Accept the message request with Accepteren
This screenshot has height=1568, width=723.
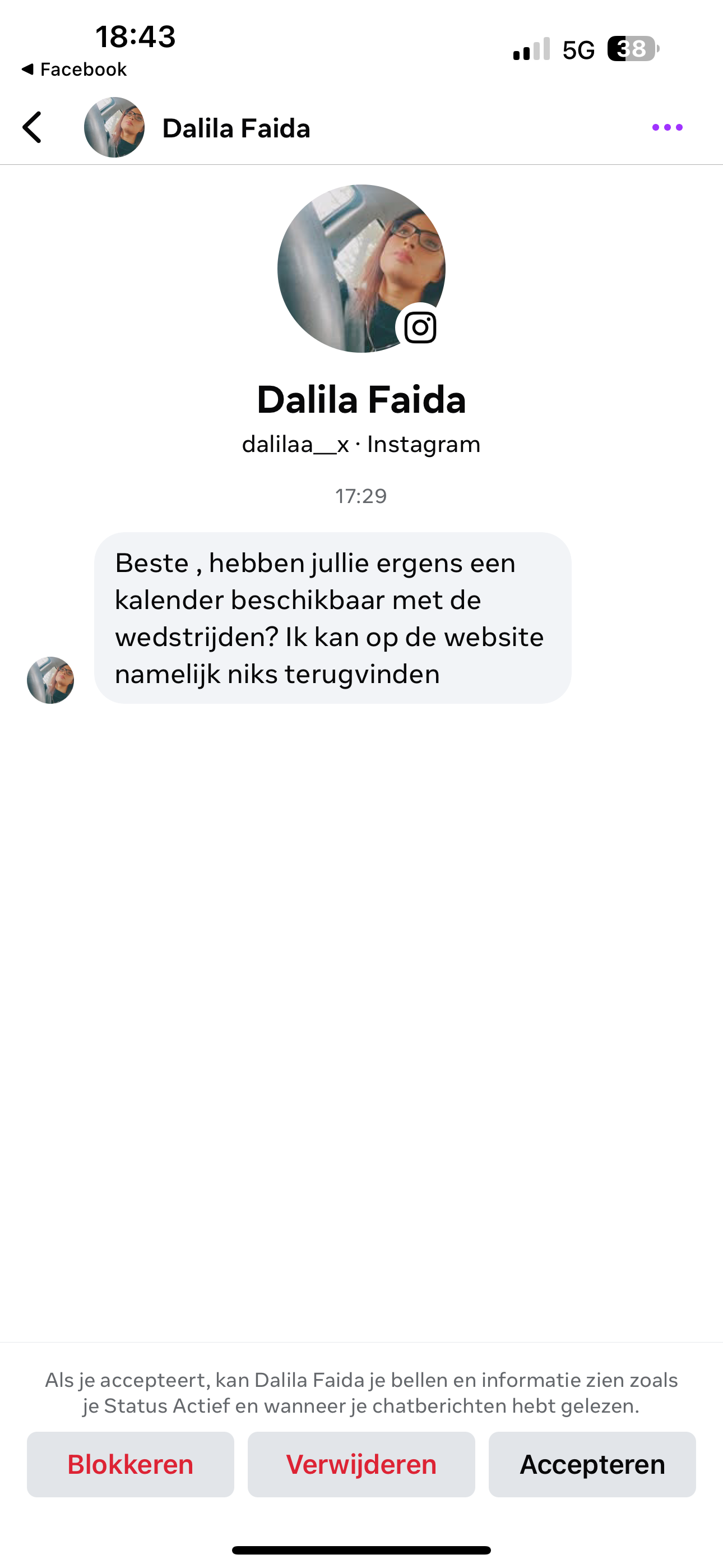click(591, 1464)
